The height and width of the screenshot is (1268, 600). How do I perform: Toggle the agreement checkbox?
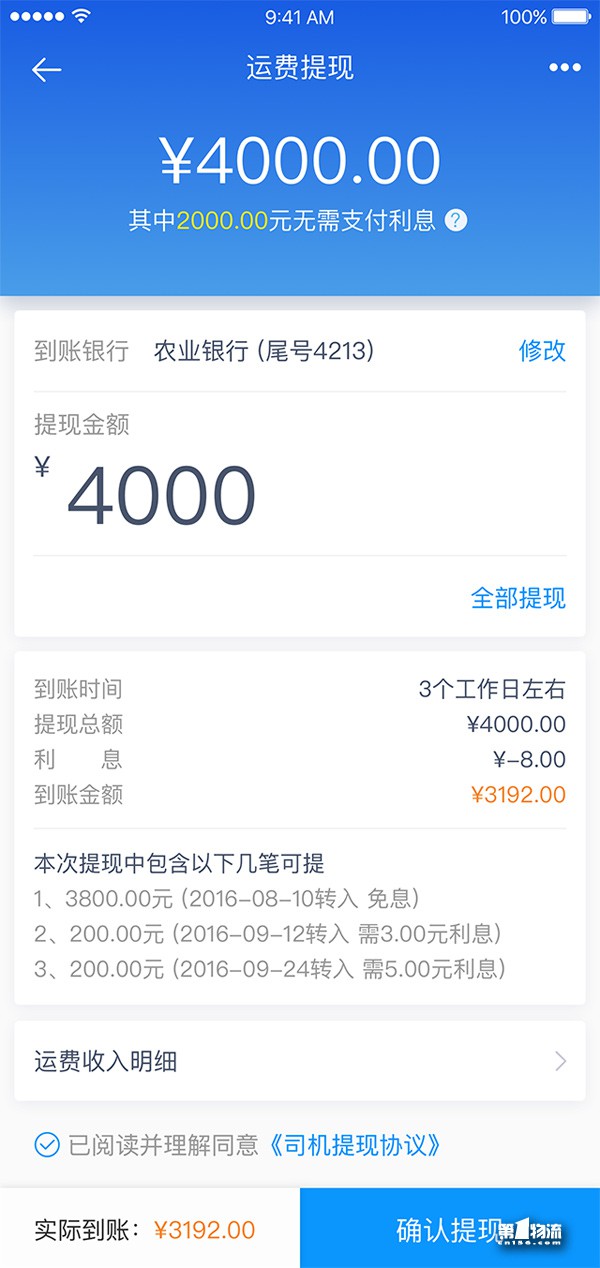click(x=46, y=1145)
